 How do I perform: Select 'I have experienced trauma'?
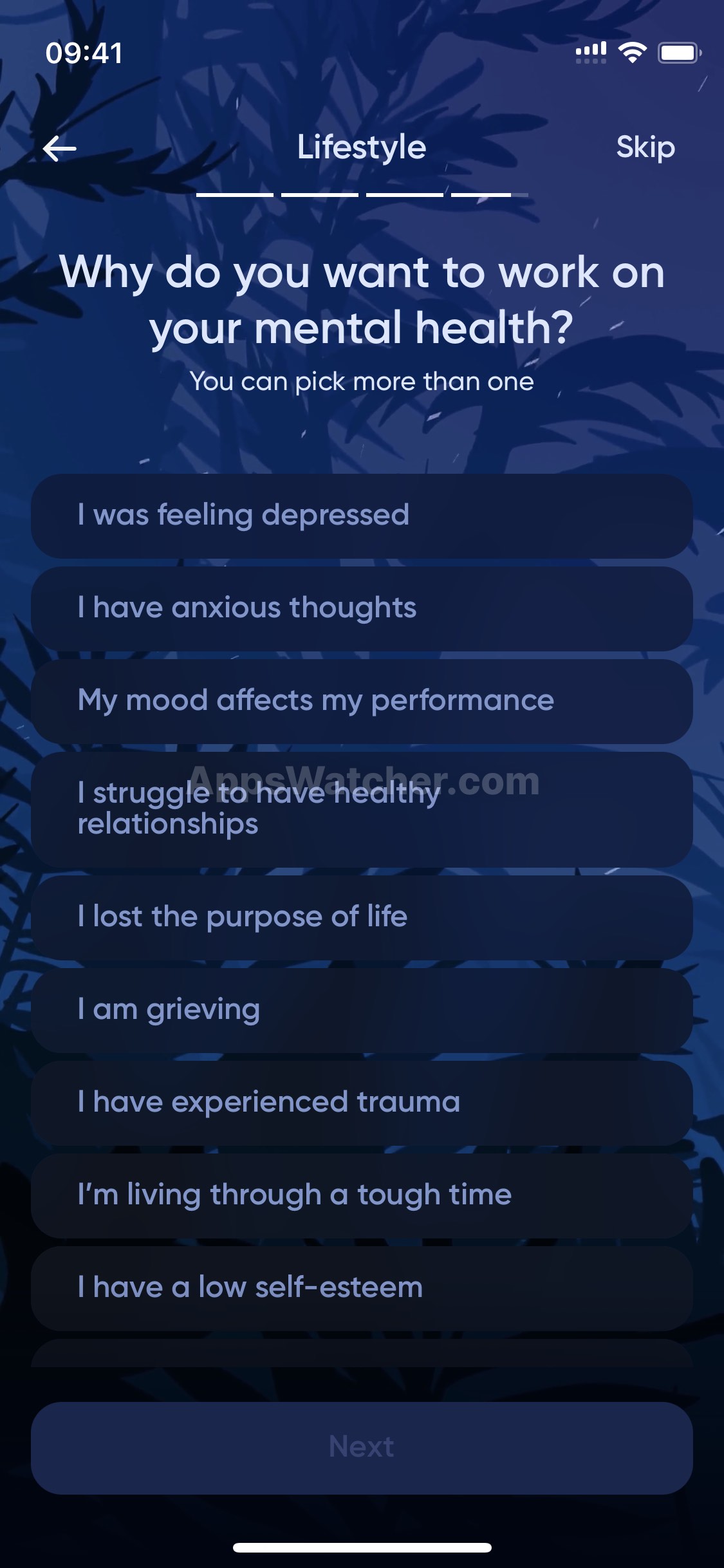(362, 1103)
